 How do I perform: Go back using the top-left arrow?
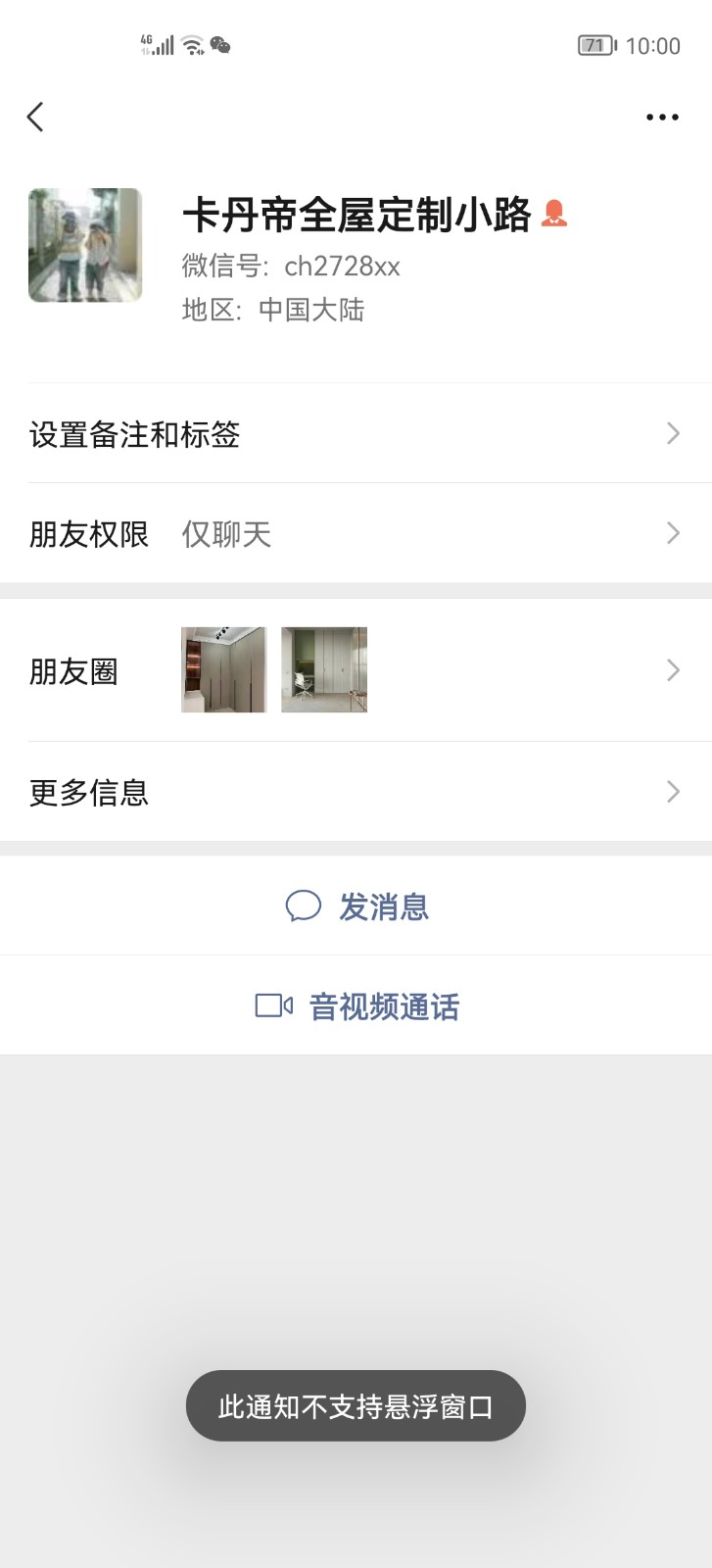(35, 118)
